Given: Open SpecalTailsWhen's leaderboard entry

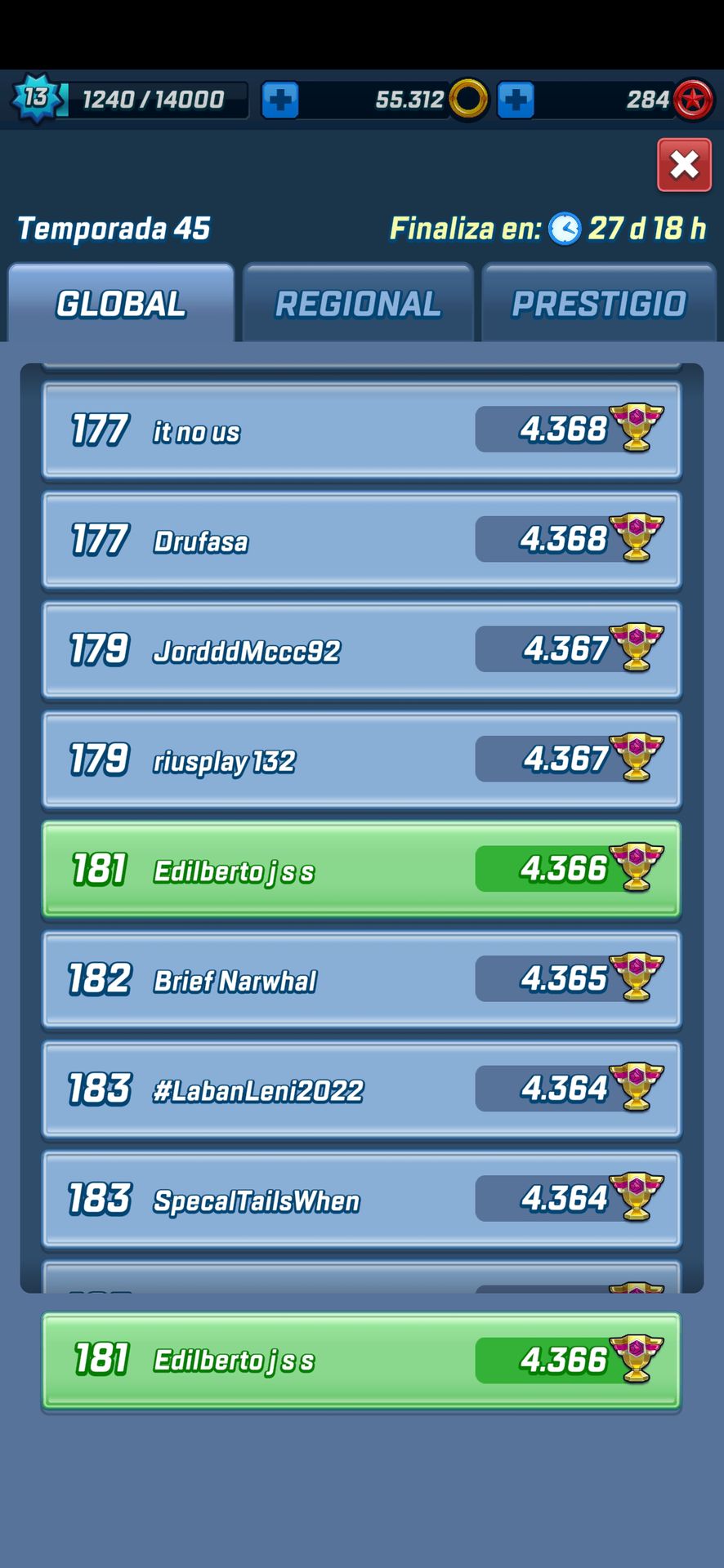Looking at the screenshot, I should [361, 1199].
